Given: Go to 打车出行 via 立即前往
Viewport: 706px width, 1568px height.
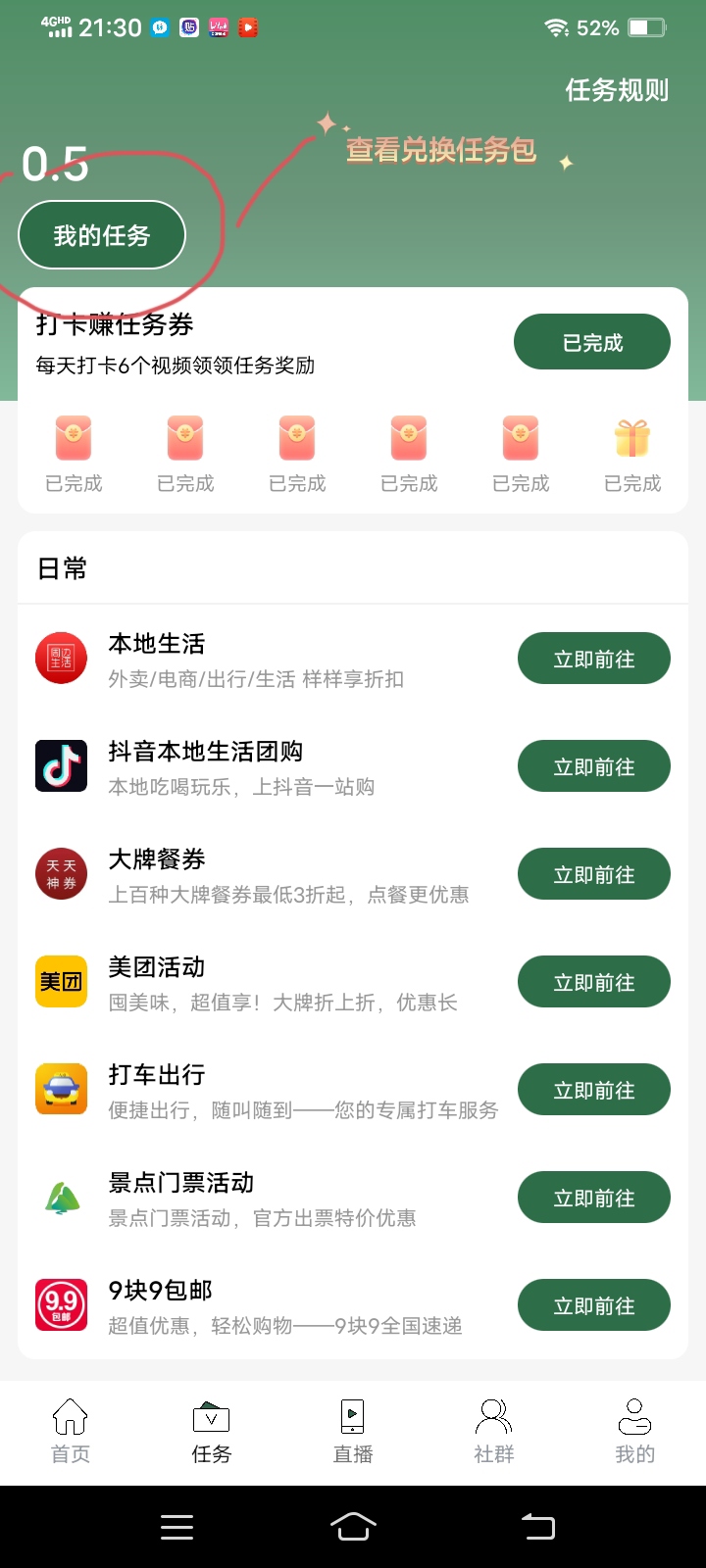Looking at the screenshot, I should coord(594,1090).
